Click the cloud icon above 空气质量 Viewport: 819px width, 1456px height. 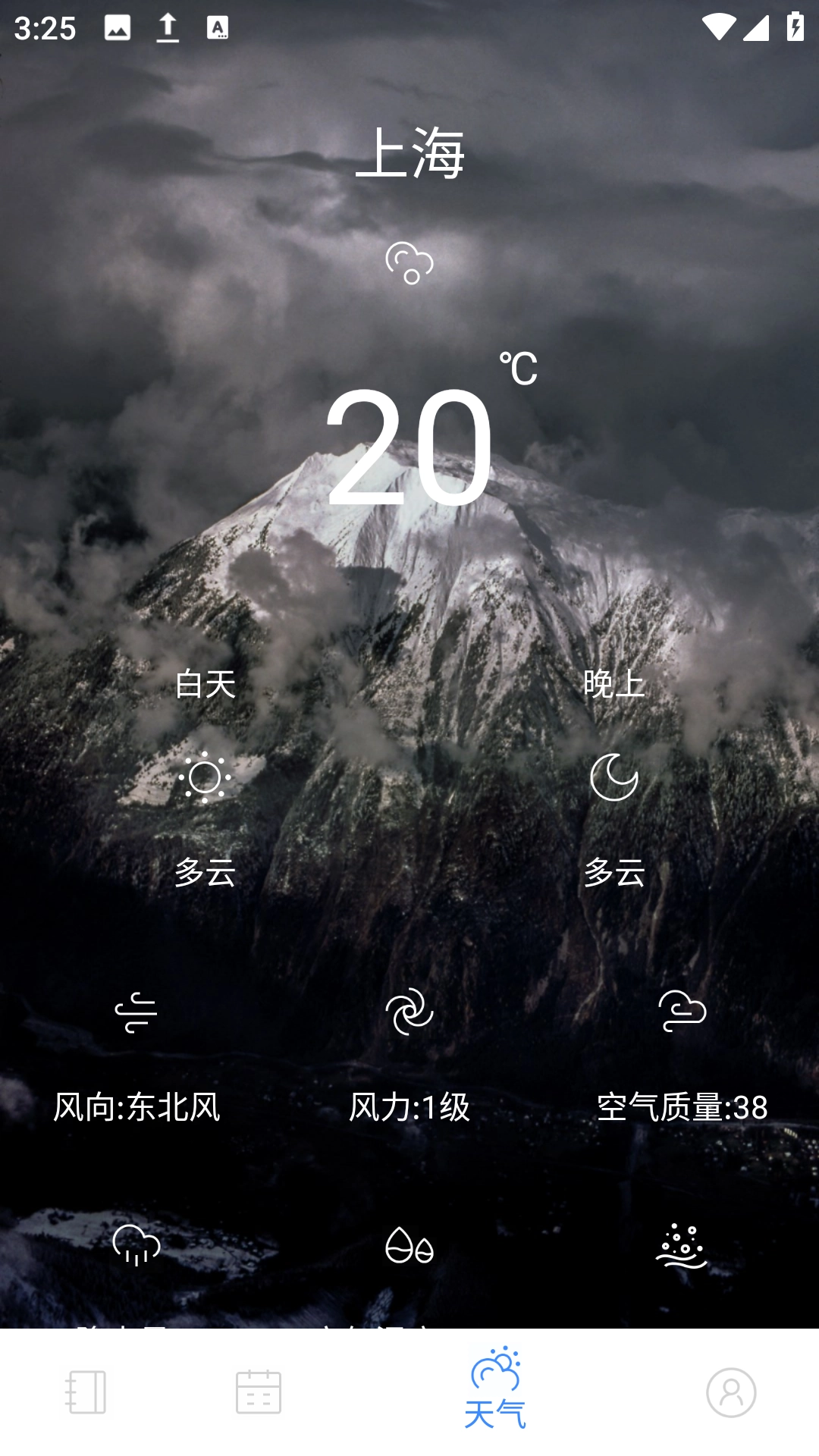682,1010
